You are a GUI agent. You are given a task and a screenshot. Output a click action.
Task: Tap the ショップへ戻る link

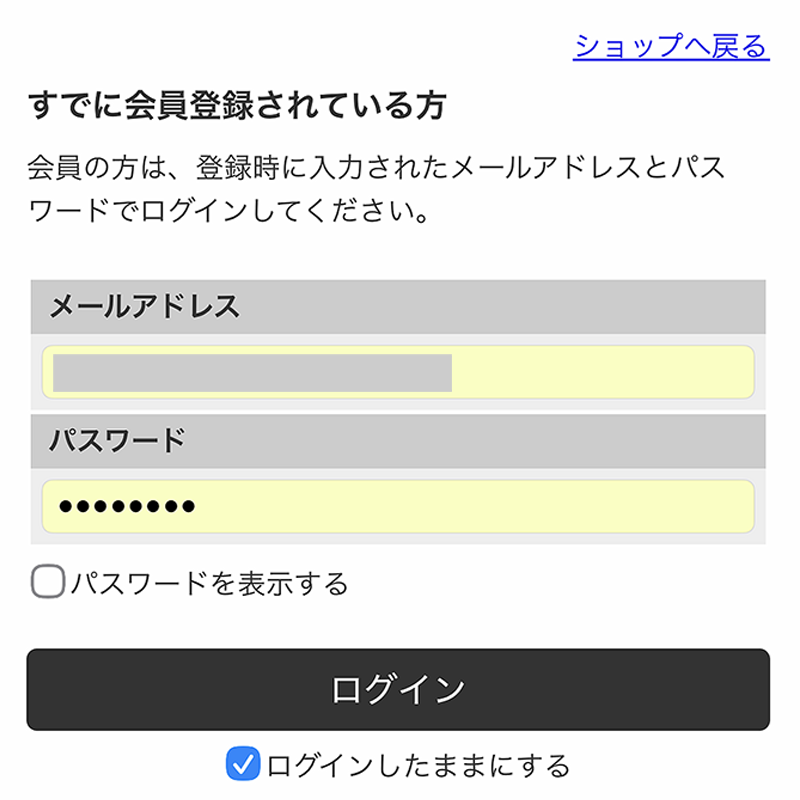[x=671, y=47]
